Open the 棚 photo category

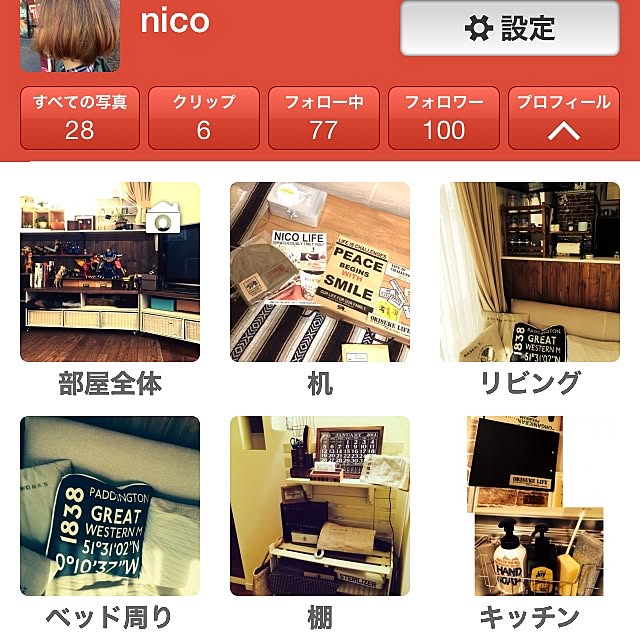320,506
